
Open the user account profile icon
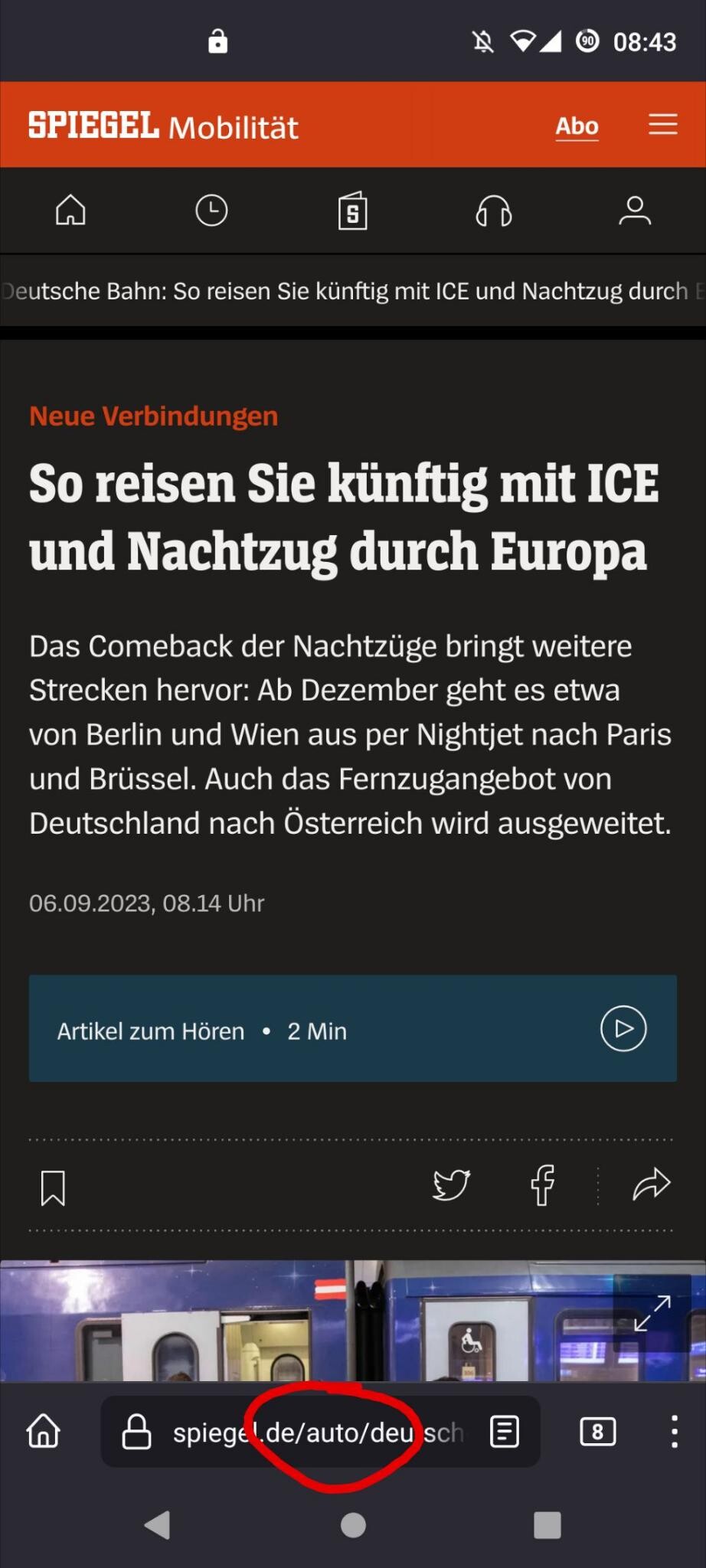635,211
